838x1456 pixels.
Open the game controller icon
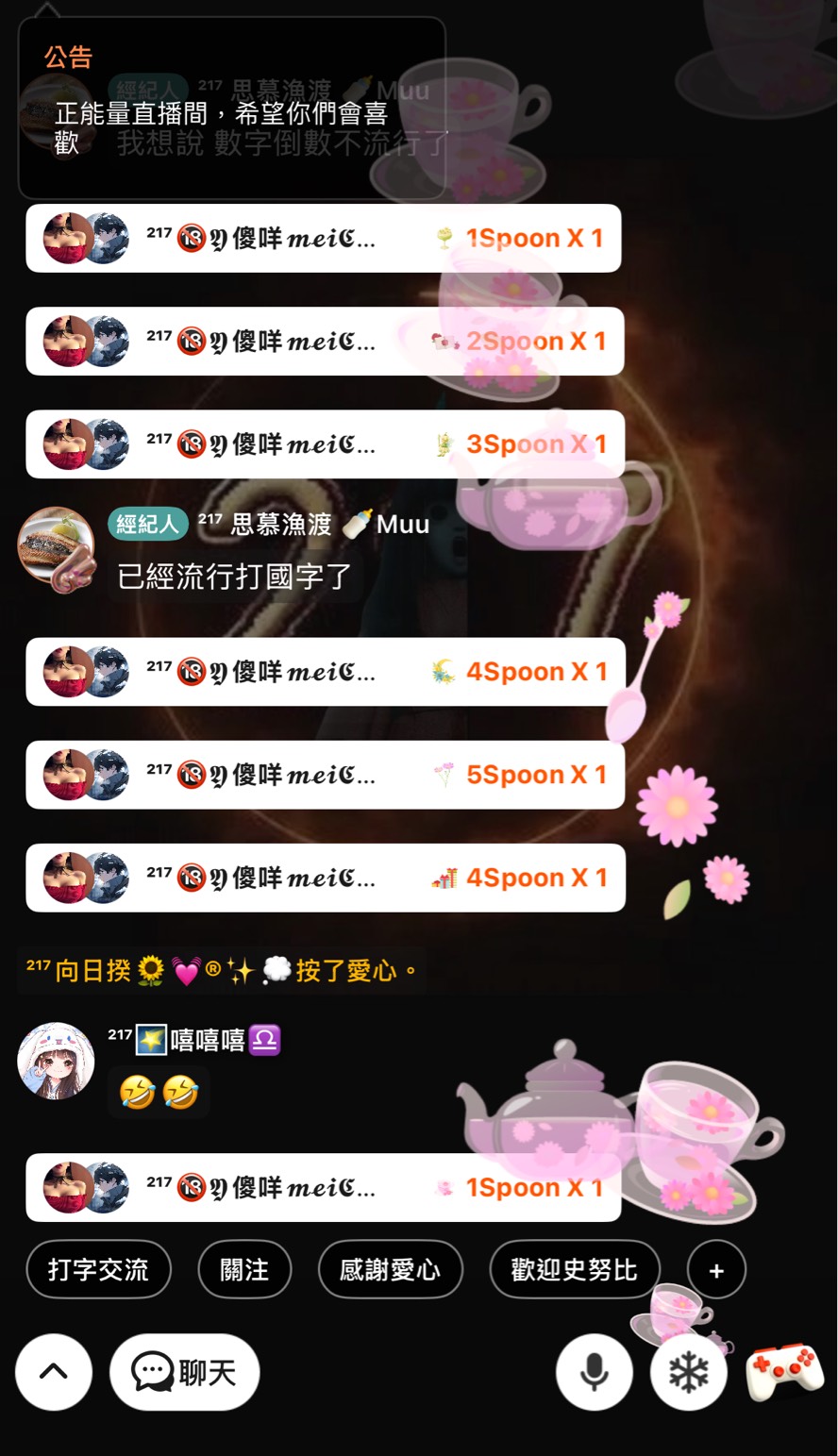tap(784, 1372)
